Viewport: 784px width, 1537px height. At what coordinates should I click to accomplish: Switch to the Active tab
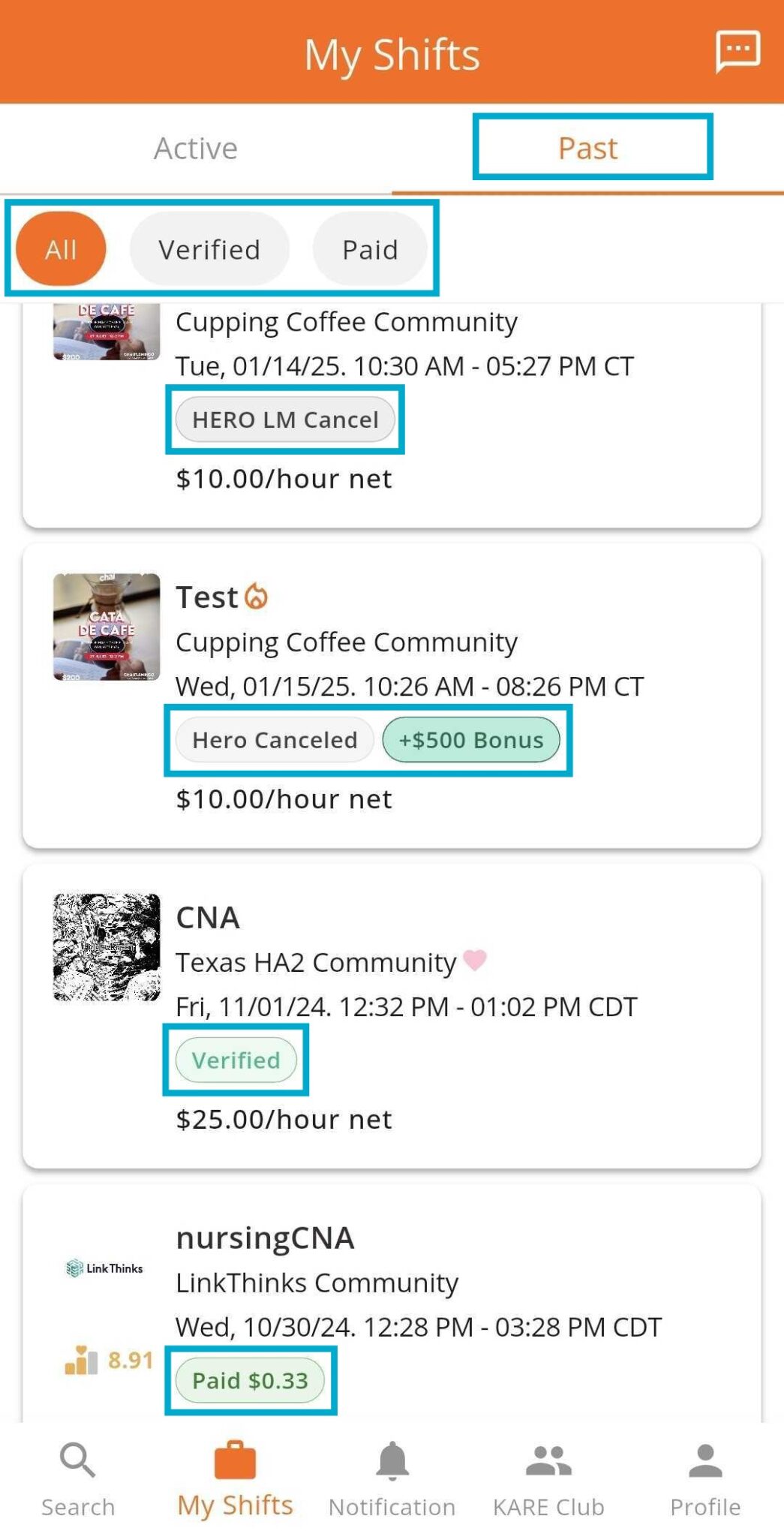click(195, 147)
